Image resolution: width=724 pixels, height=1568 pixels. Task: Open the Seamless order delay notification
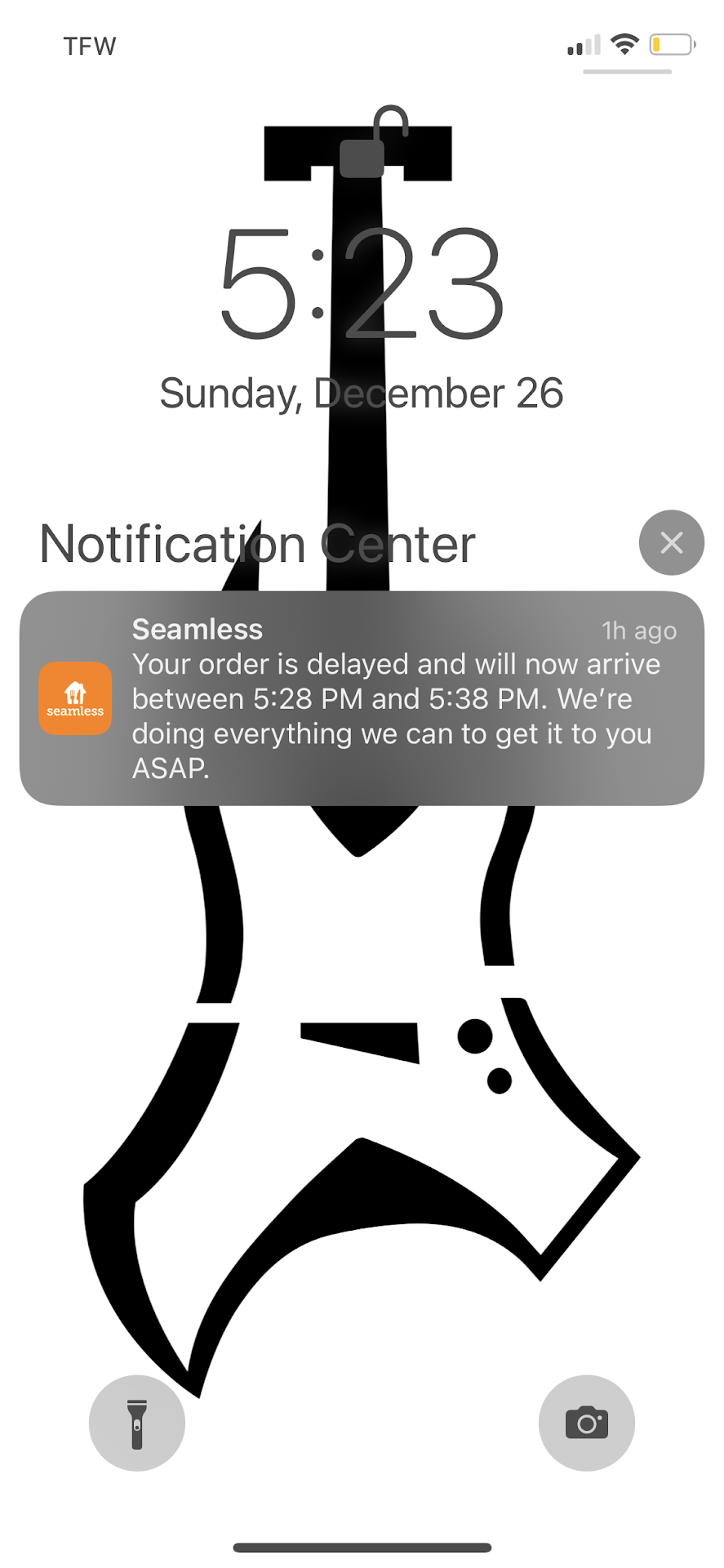(x=362, y=698)
